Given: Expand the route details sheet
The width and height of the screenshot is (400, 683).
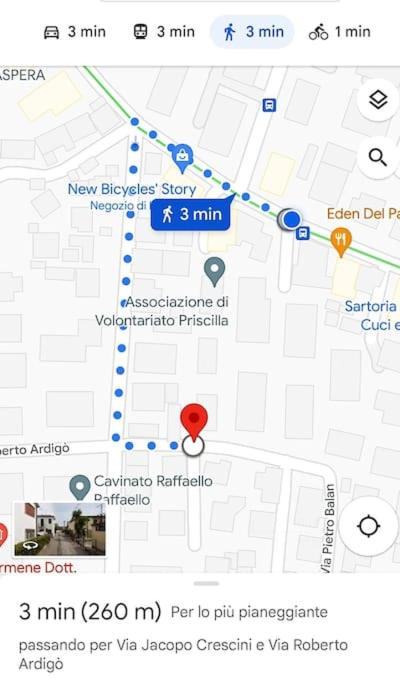Looking at the screenshot, I should point(207,584).
